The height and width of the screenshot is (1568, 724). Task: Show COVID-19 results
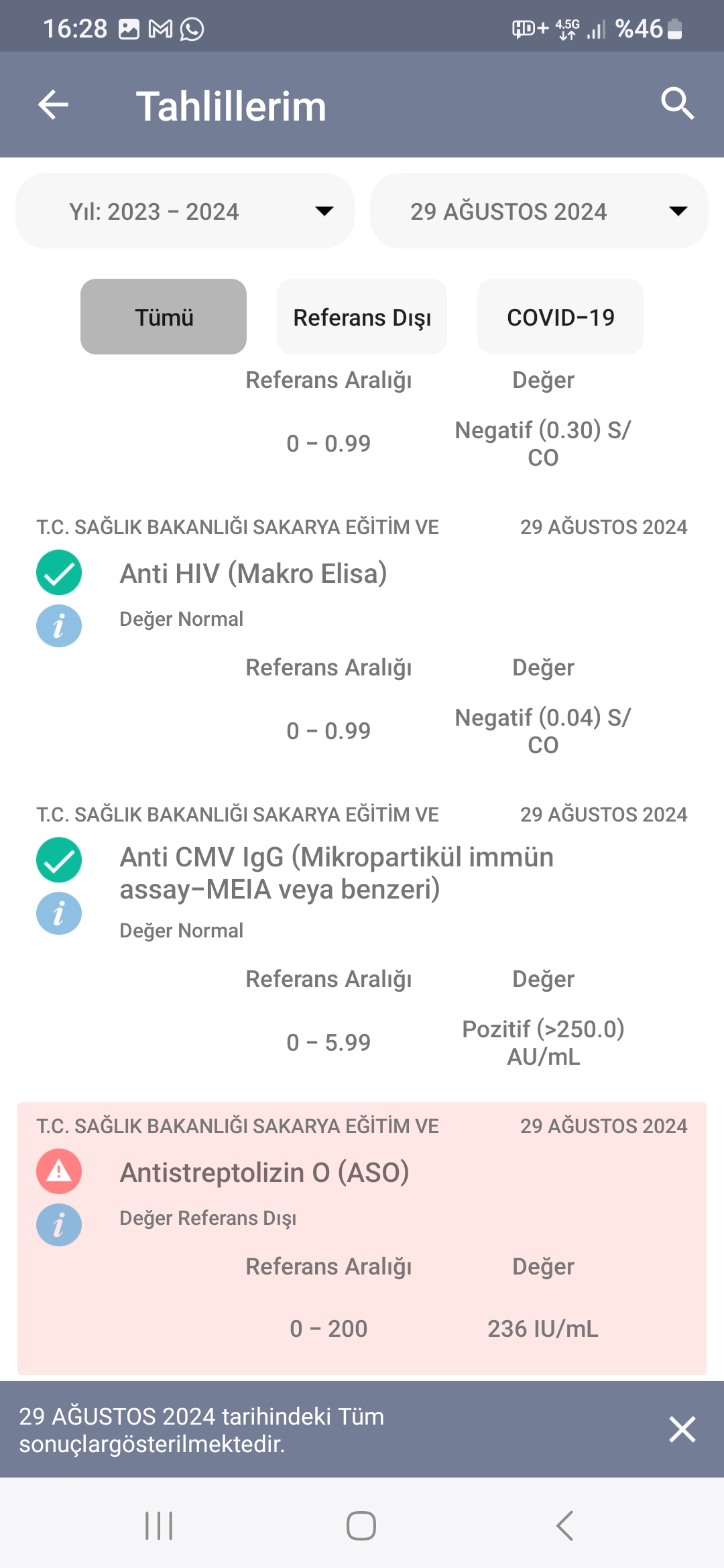560,317
